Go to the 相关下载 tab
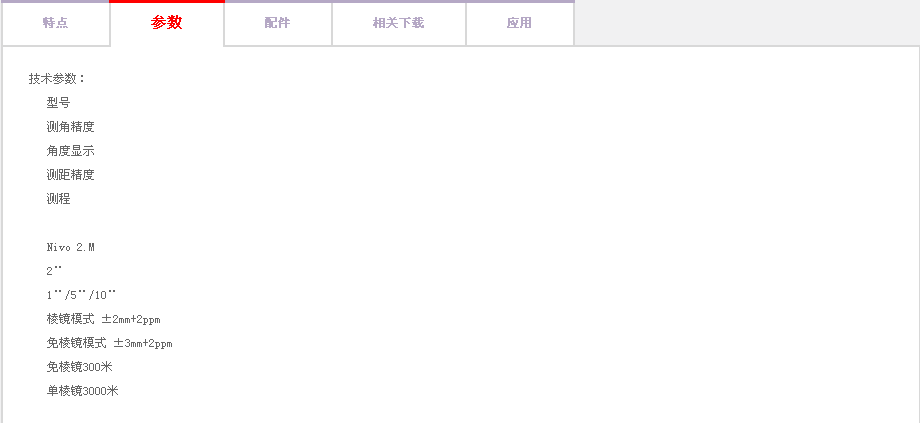The height and width of the screenshot is (423, 920). [x=398, y=23]
